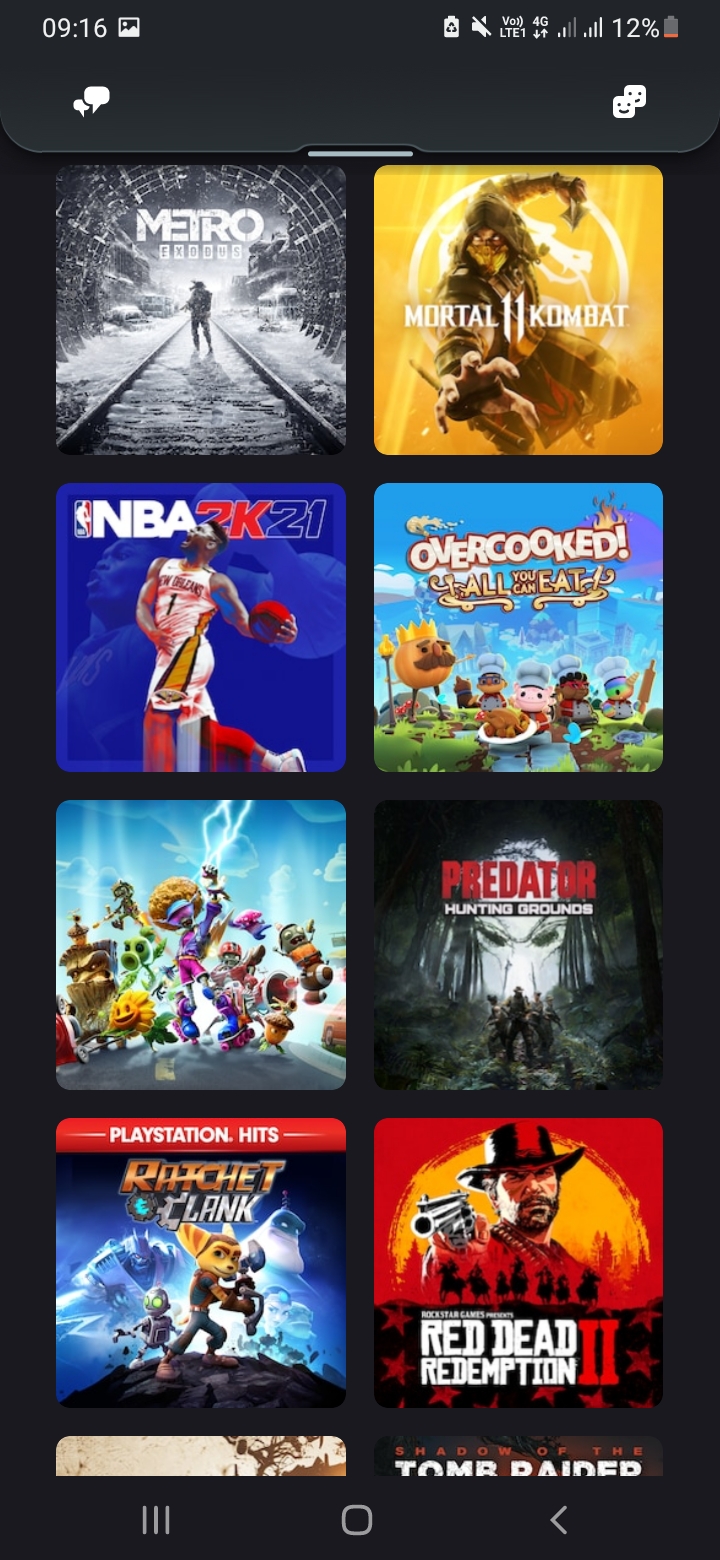
Task: Open the Metro Exodus game tile
Action: coord(201,310)
